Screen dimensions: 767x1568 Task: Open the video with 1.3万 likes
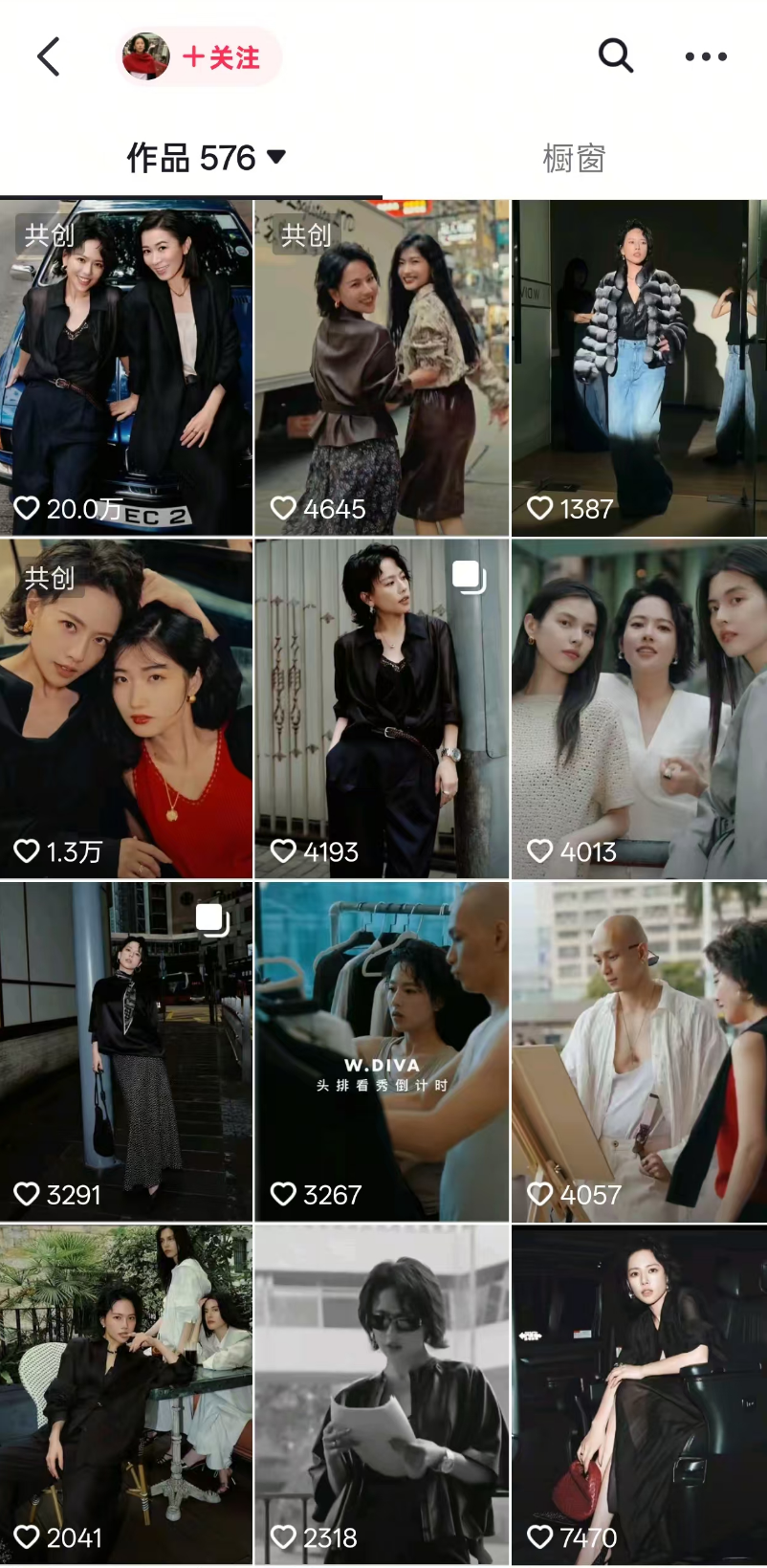126,709
